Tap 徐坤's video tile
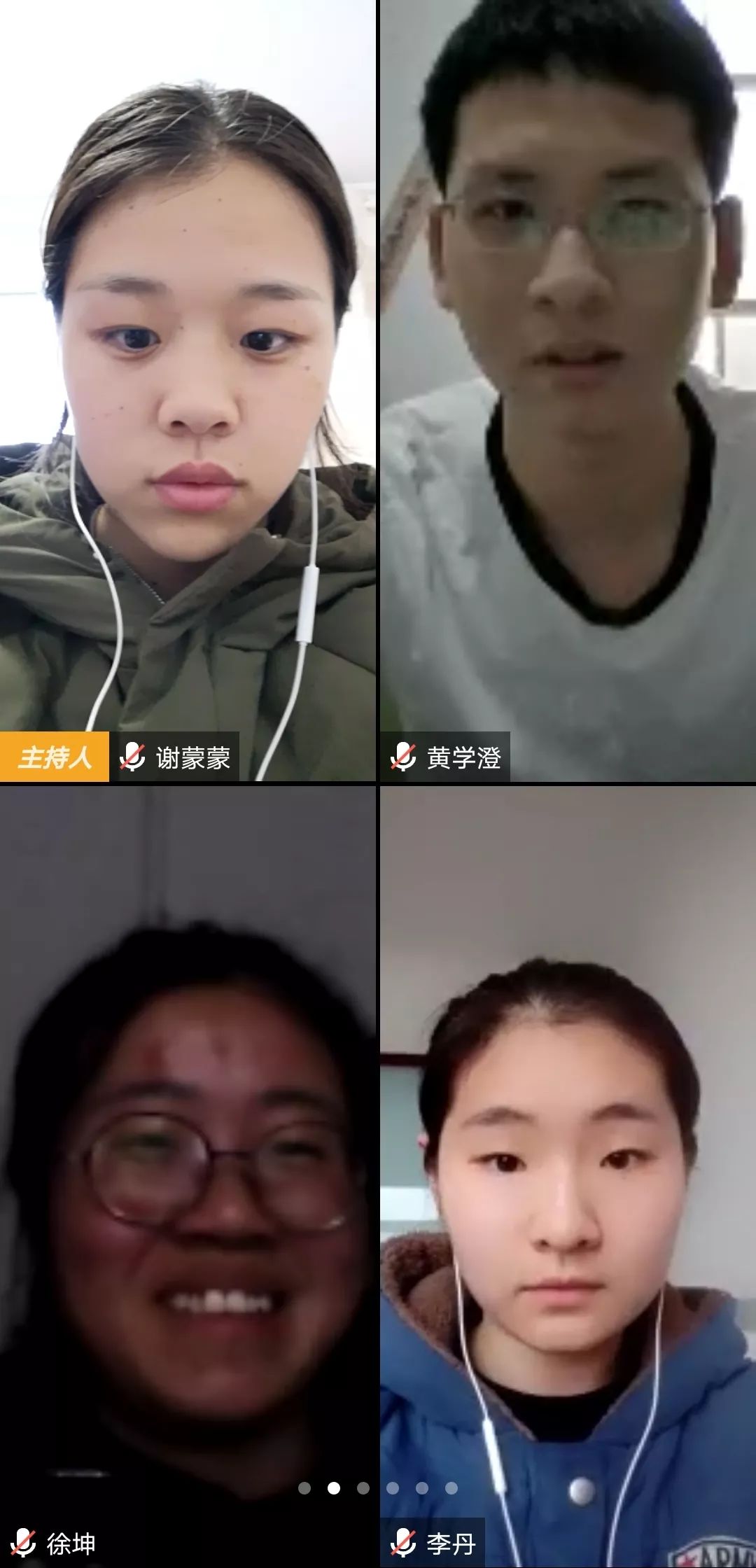This screenshot has height=1568, width=756. (188, 1176)
